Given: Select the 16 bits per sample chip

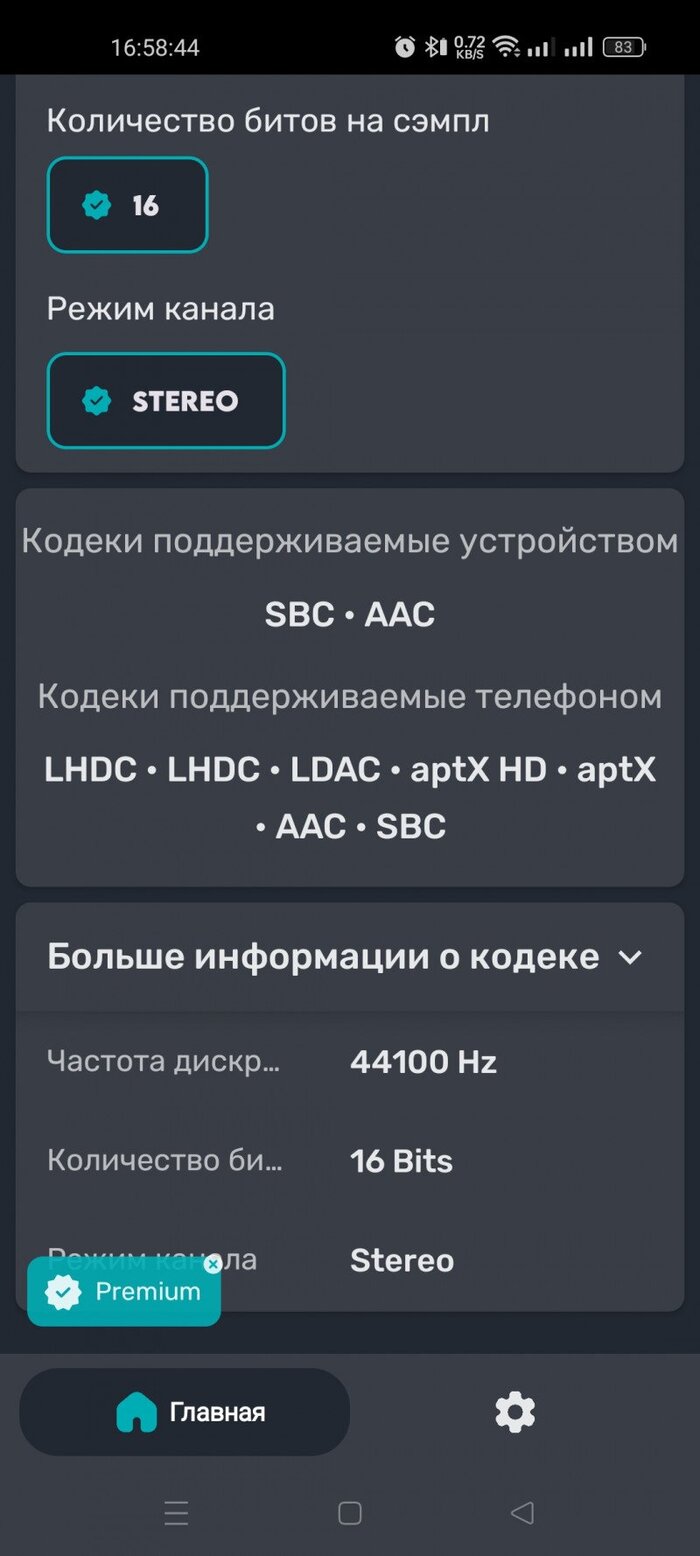Looking at the screenshot, I should 127,205.
